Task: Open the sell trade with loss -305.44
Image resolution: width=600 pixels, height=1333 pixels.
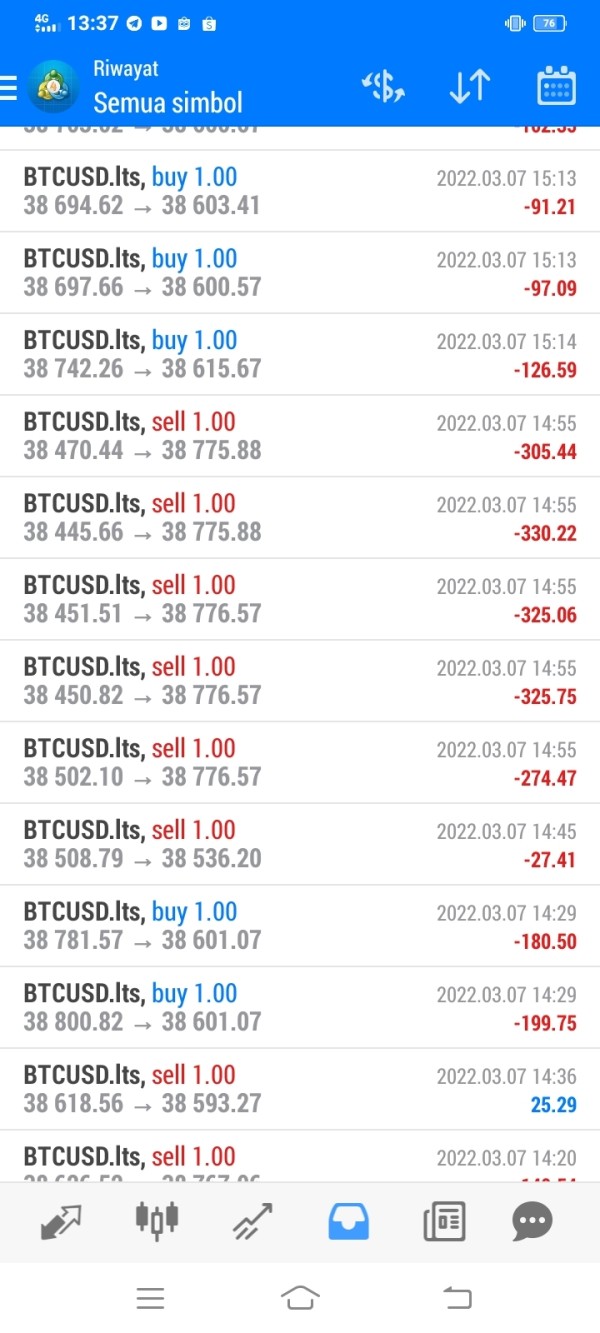Action: coord(300,437)
